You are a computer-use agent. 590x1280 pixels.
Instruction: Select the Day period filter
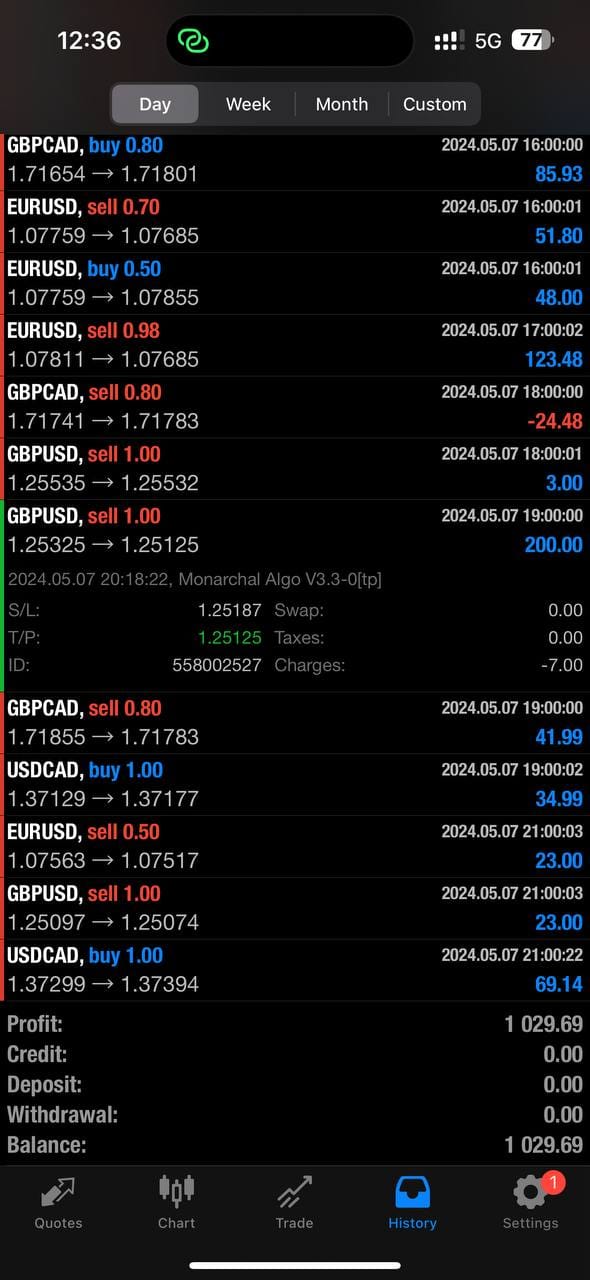155,104
